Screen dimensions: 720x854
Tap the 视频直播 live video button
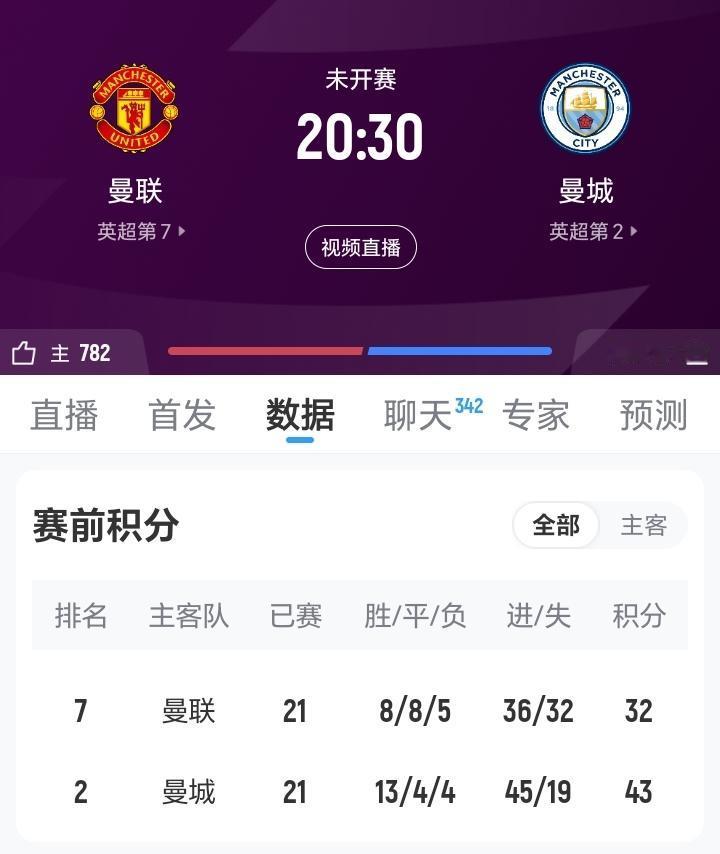(x=360, y=248)
